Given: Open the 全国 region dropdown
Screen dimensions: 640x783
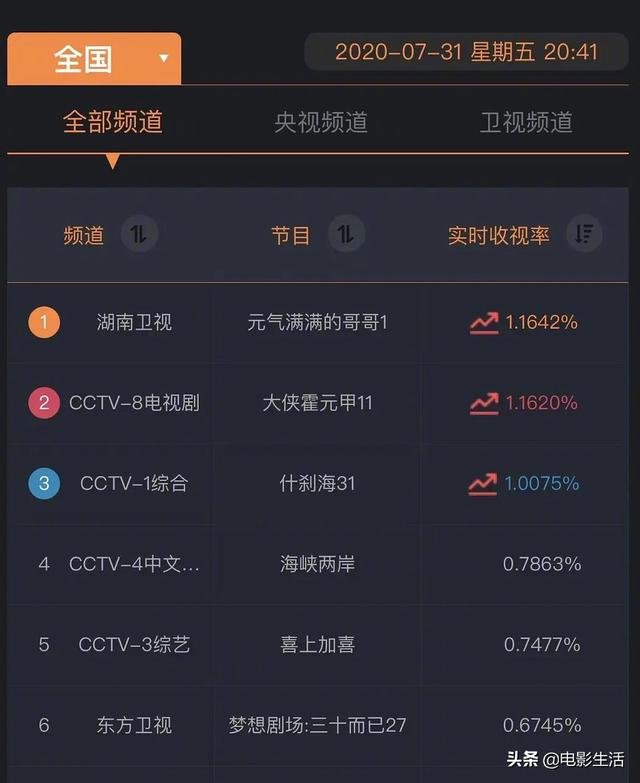Looking at the screenshot, I should [94, 58].
